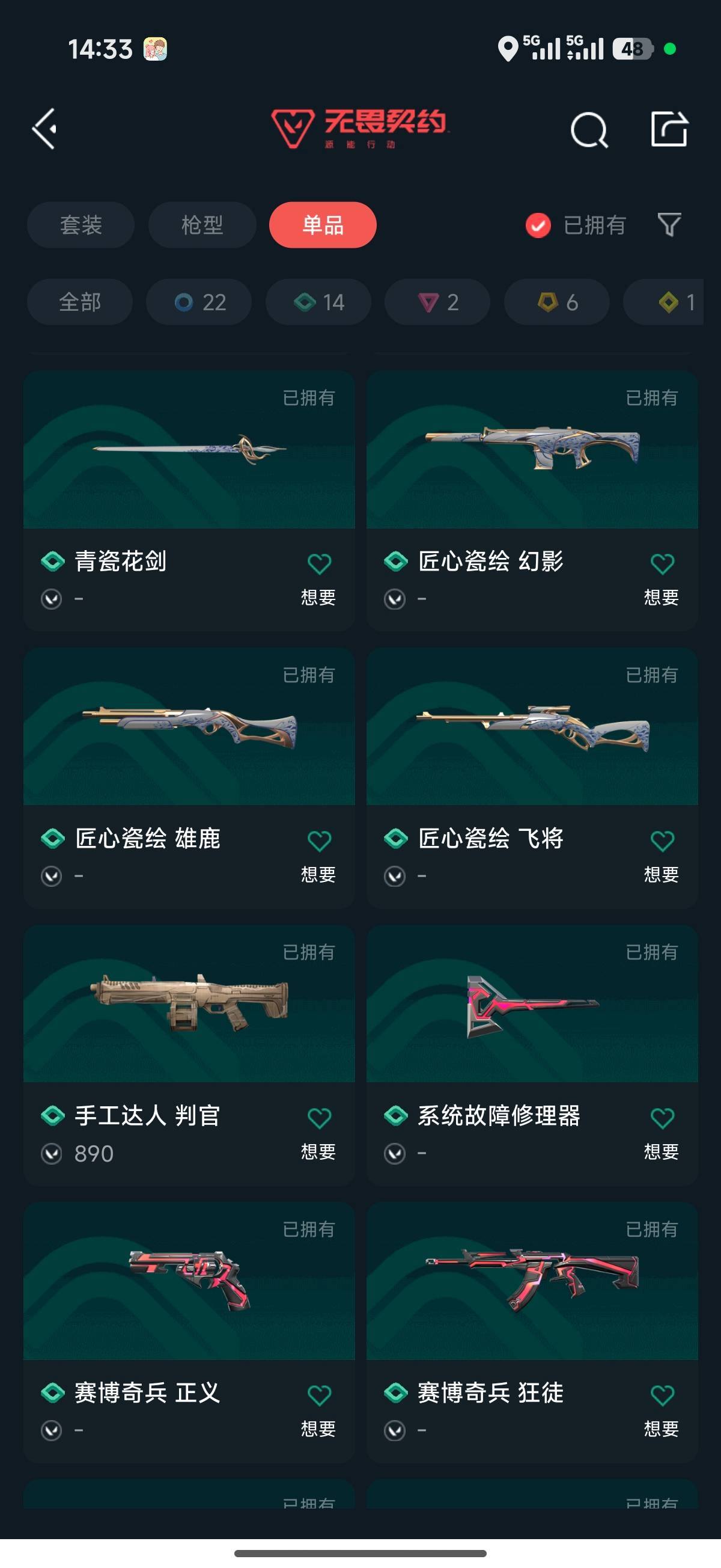721x1568 pixels.
Task: Tap 想要 under 手工达人 判官
Action: (318, 1153)
